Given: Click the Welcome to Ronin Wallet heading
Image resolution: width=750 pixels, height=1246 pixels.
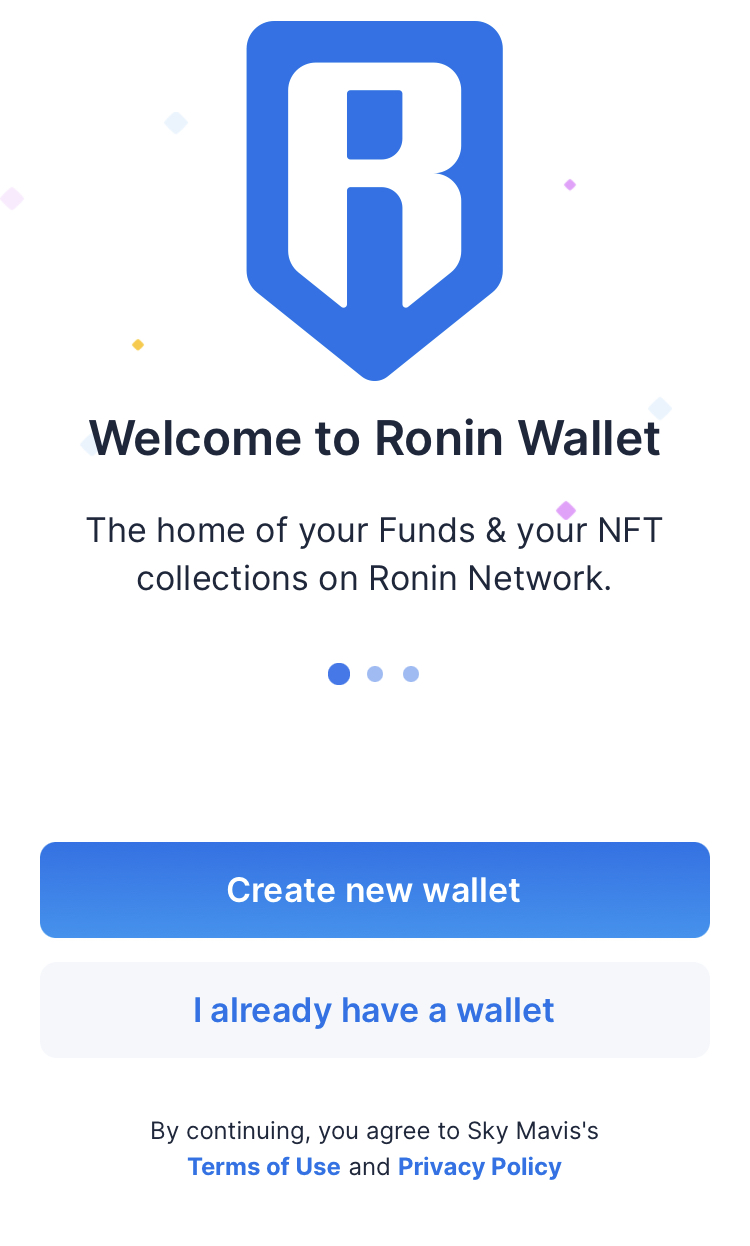Looking at the screenshot, I should click(374, 437).
